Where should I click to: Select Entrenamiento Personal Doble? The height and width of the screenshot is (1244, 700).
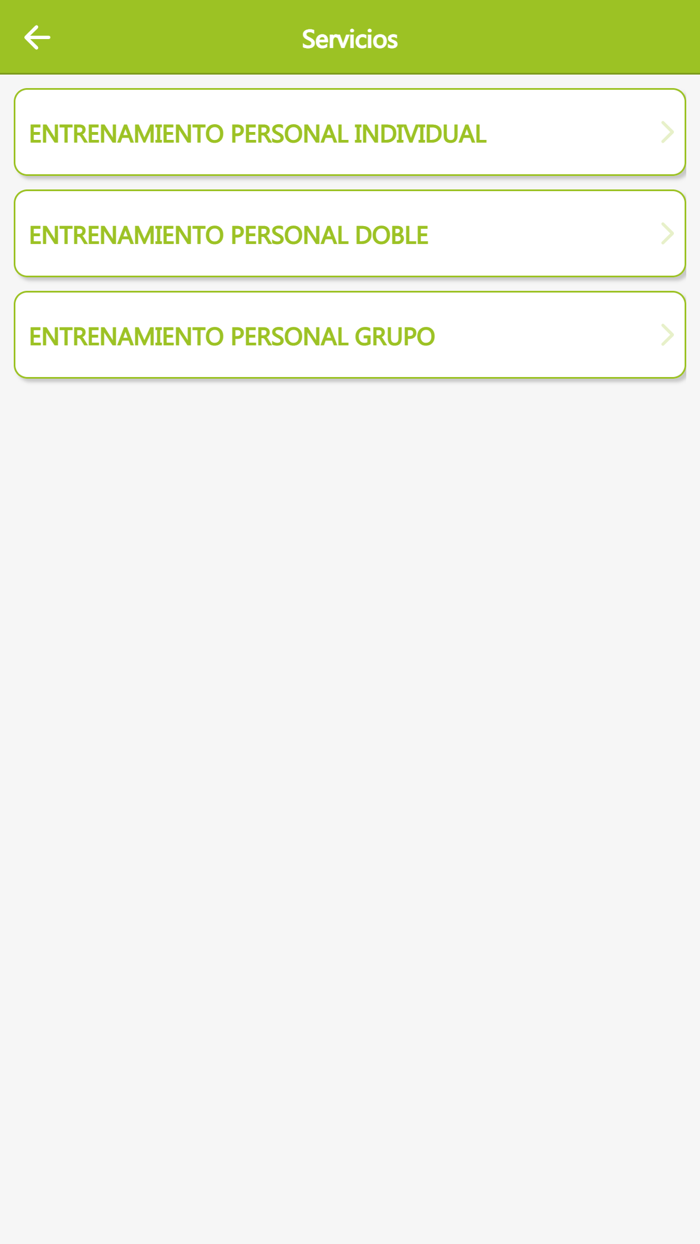tap(349, 234)
